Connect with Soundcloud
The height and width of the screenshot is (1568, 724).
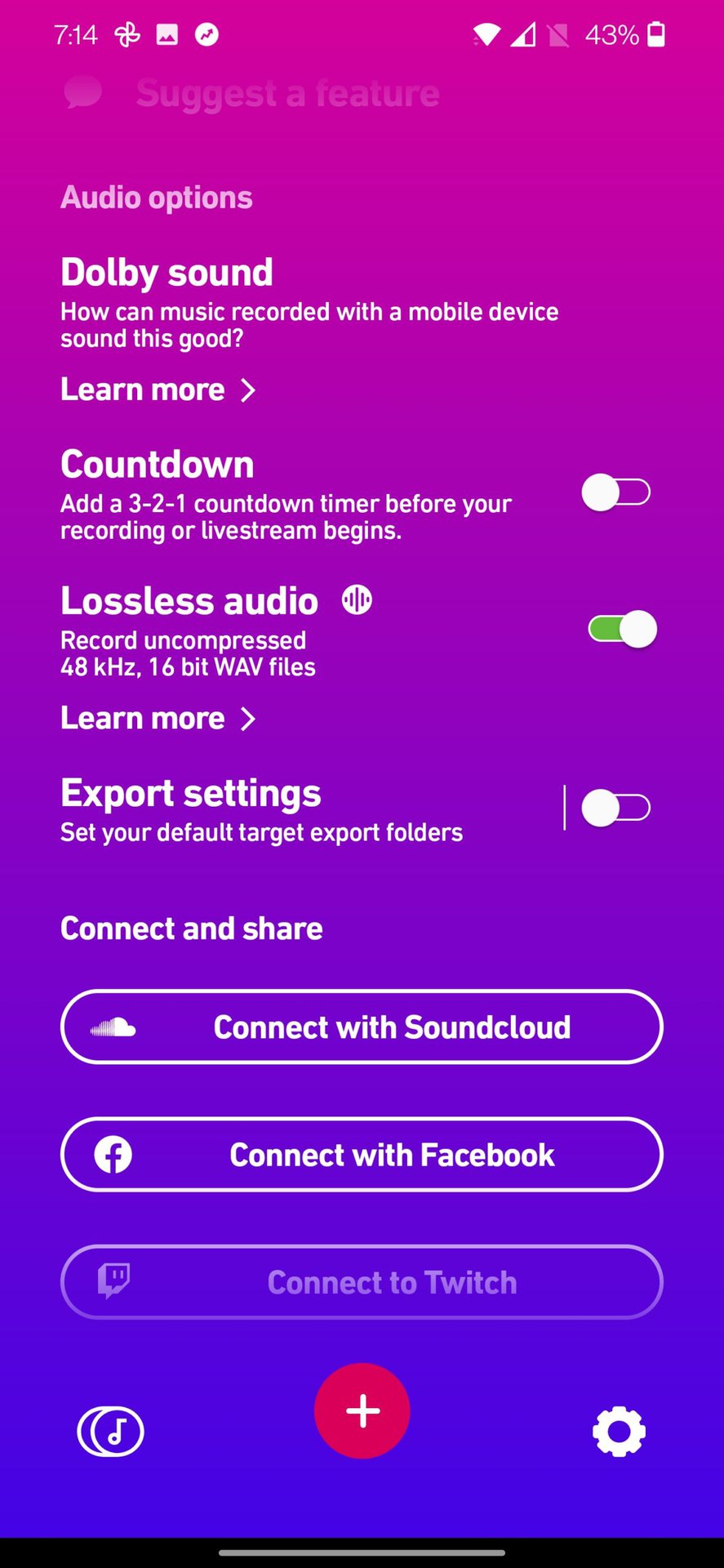click(x=362, y=1027)
